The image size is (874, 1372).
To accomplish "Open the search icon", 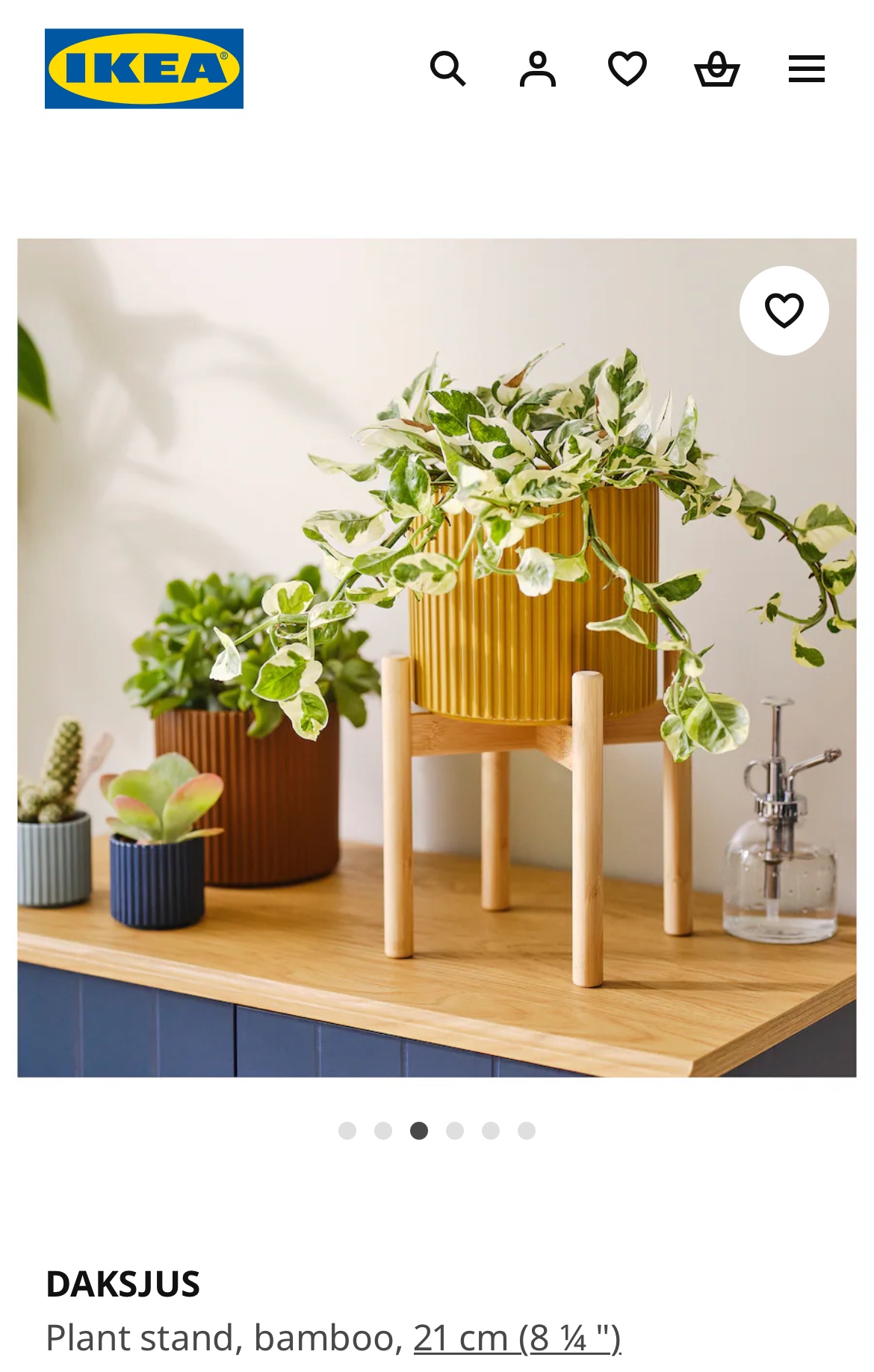I will (x=447, y=69).
